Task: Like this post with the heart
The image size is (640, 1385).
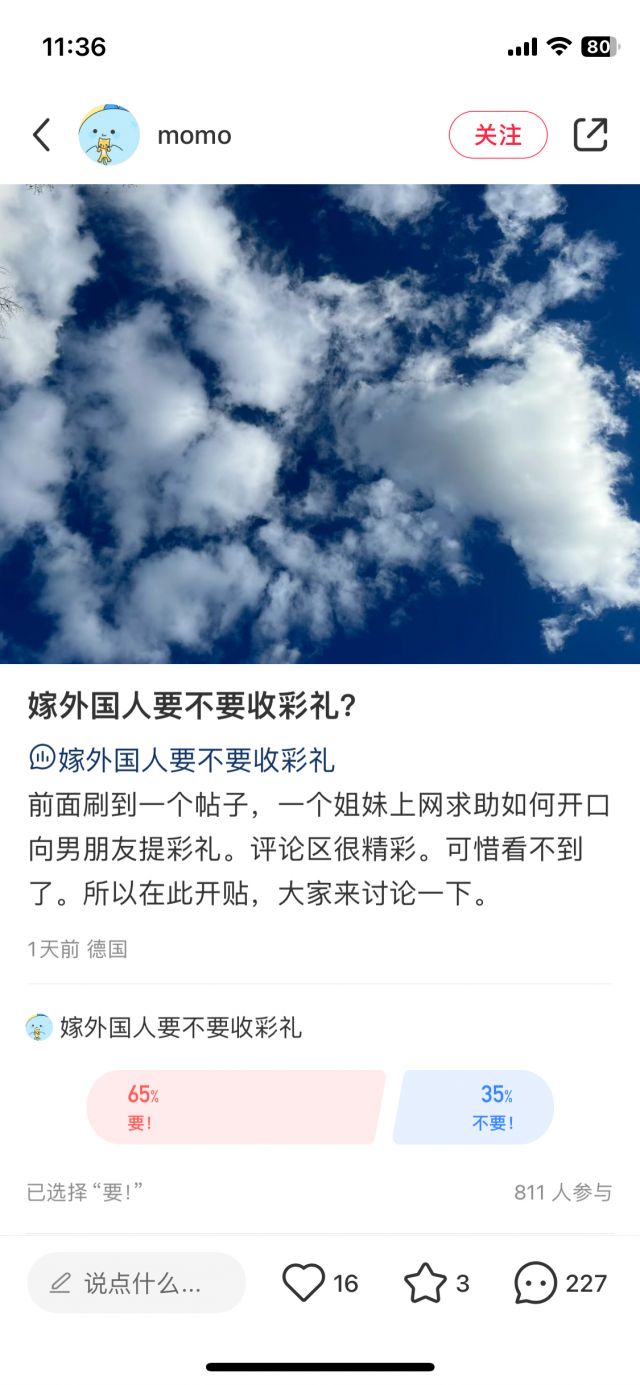Action: pos(304,1283)
